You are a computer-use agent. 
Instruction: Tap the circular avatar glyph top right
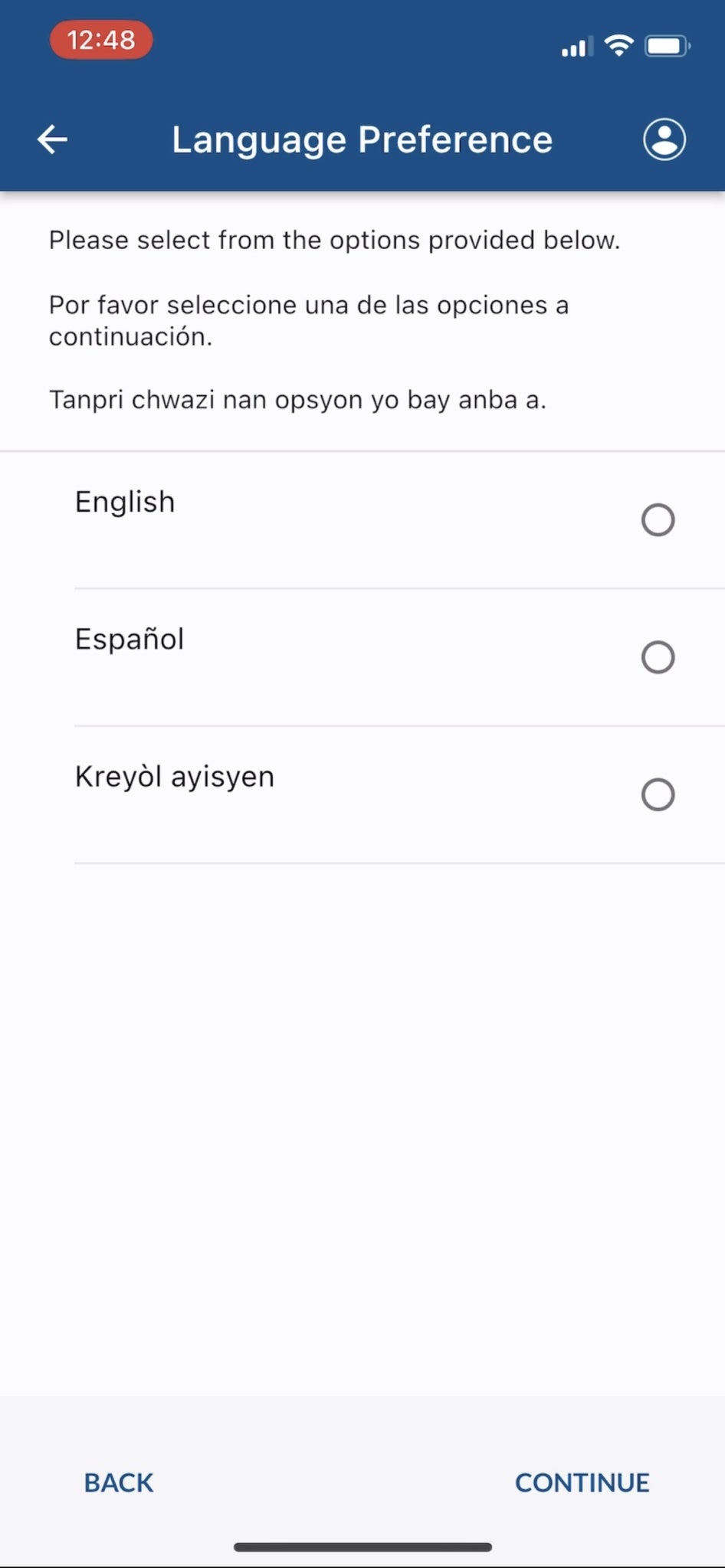coord(664,139)
